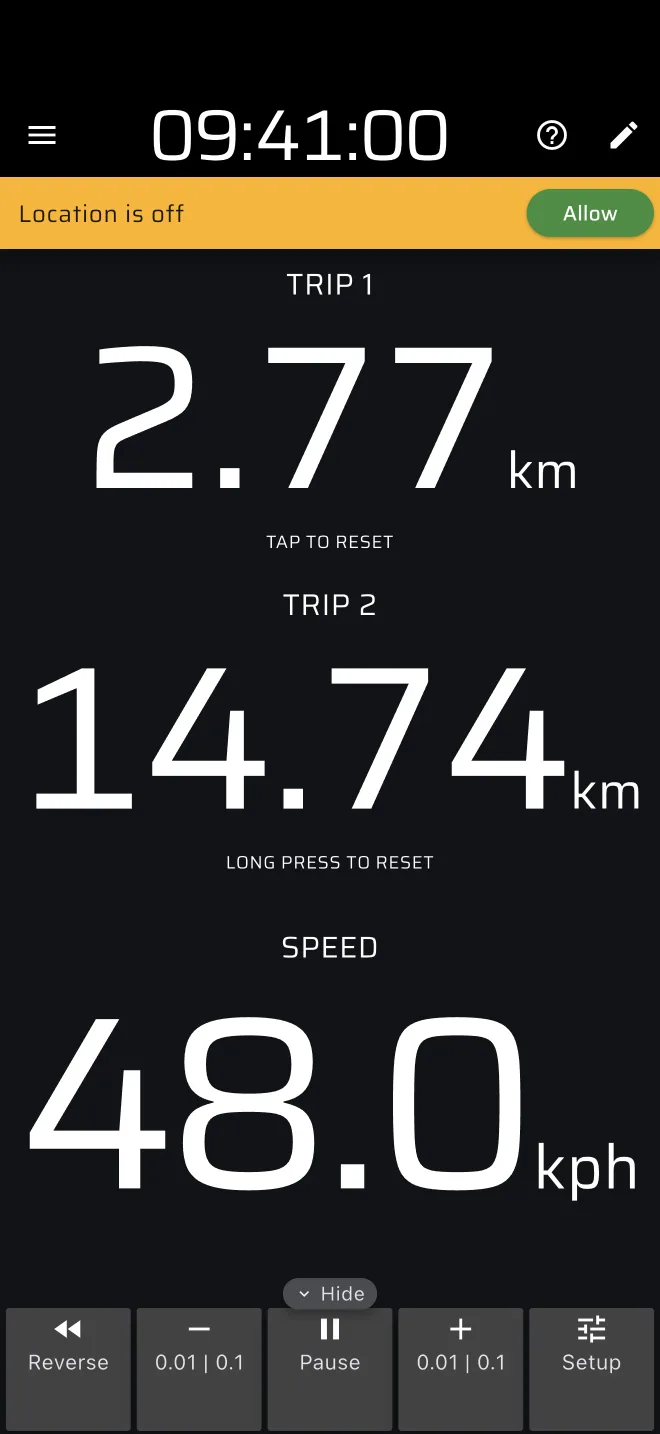Allow location access in the banner

(x=590, y=213)
